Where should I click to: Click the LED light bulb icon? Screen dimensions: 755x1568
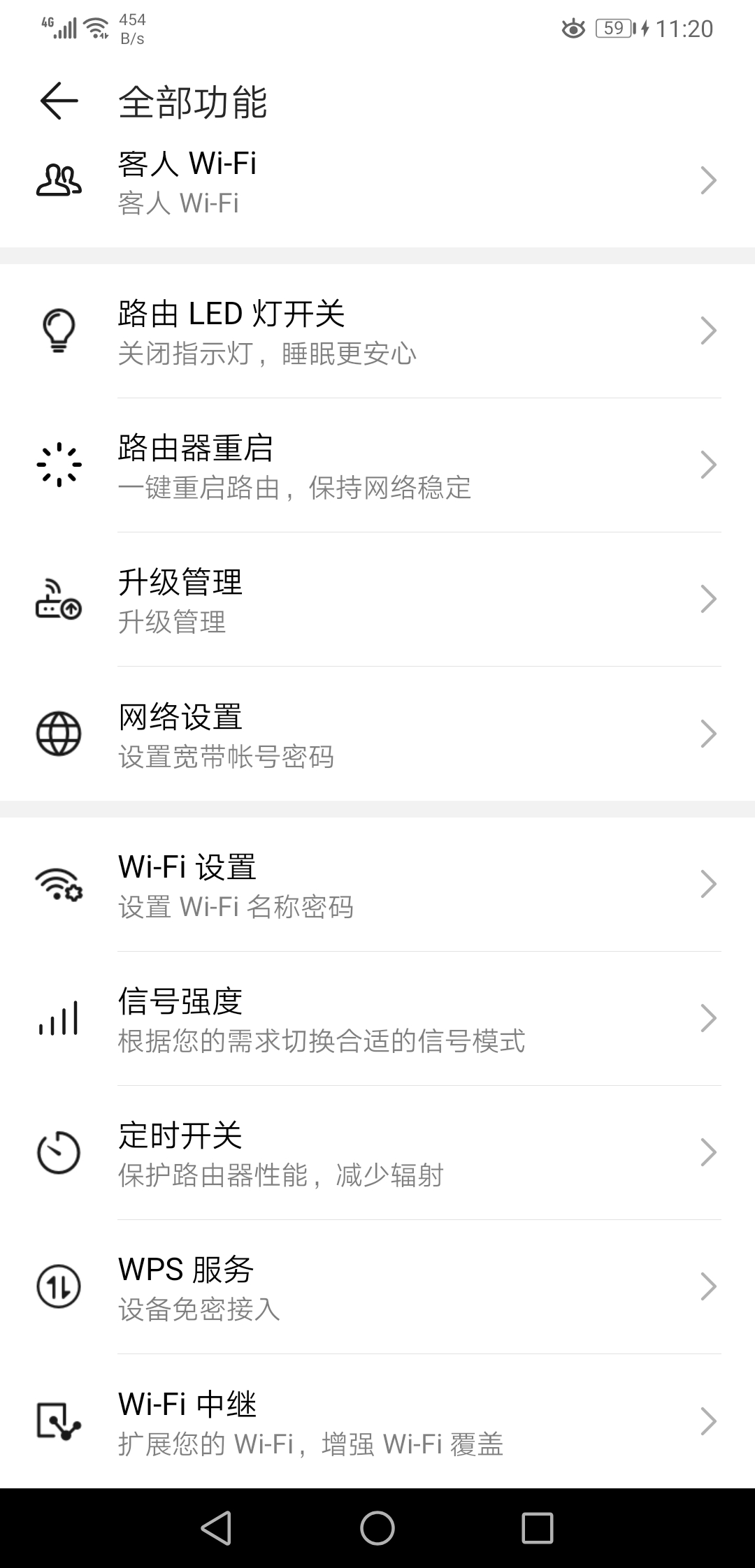click(x=59, y=330)
